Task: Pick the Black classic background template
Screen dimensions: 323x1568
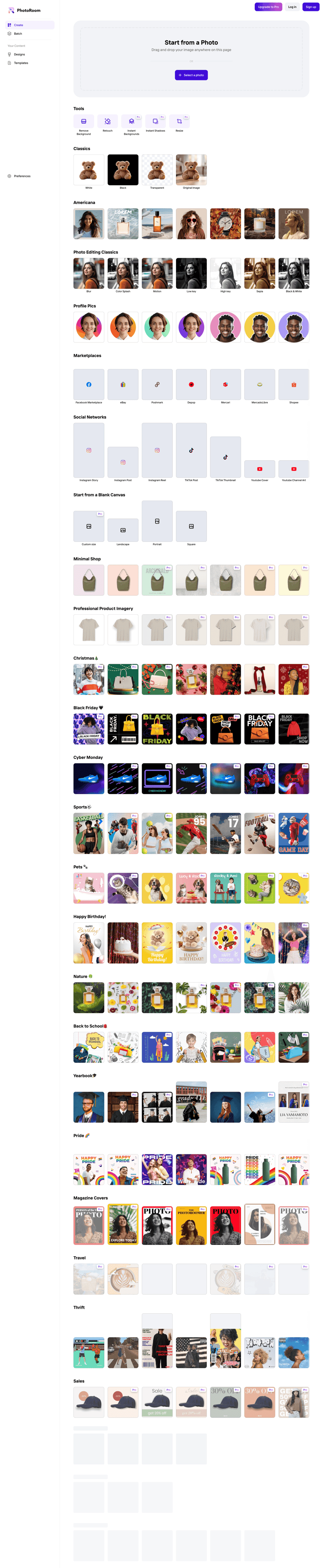Action: coord(123,169)
